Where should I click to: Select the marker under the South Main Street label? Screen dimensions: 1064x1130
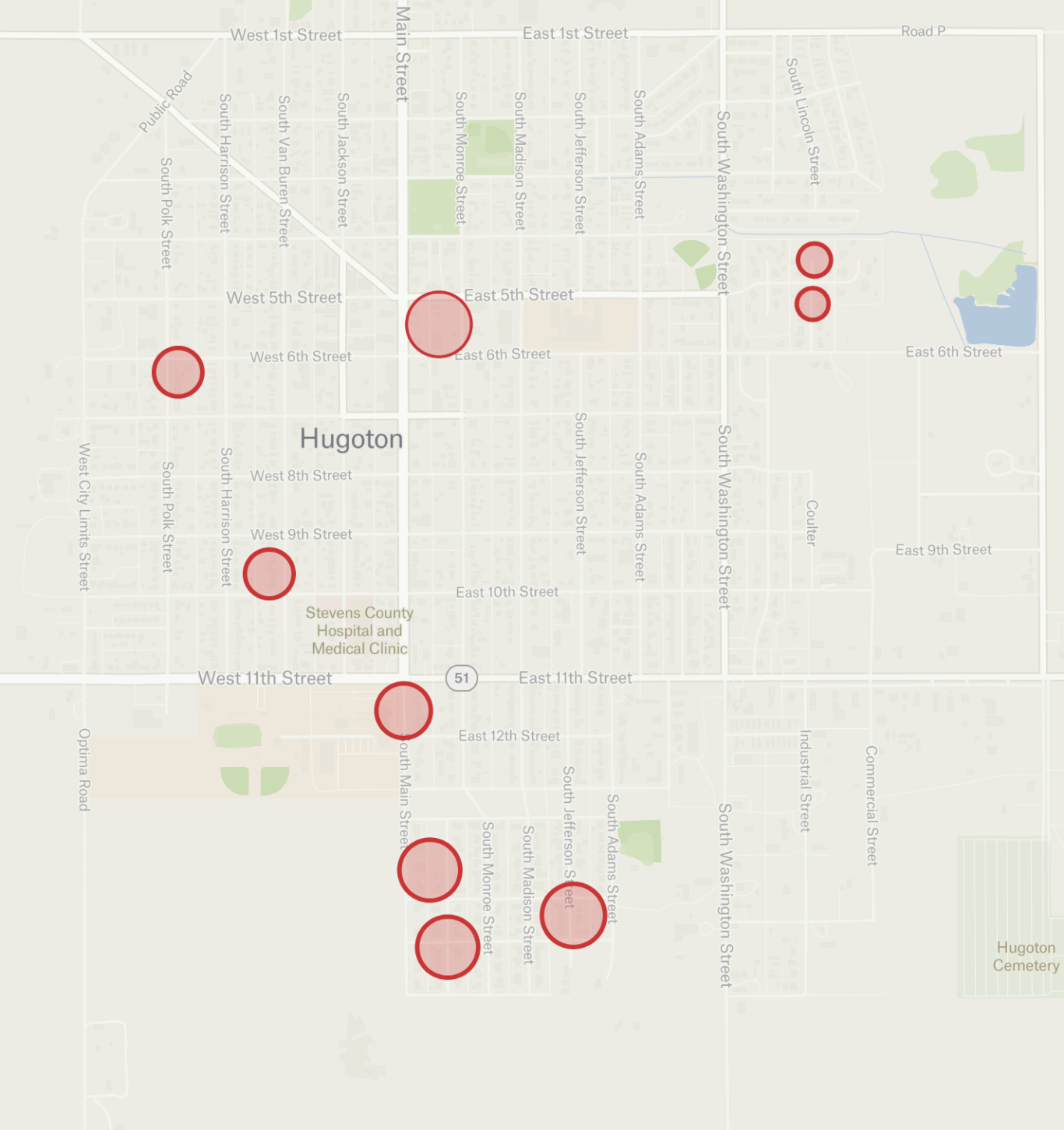tap(430, 870)
